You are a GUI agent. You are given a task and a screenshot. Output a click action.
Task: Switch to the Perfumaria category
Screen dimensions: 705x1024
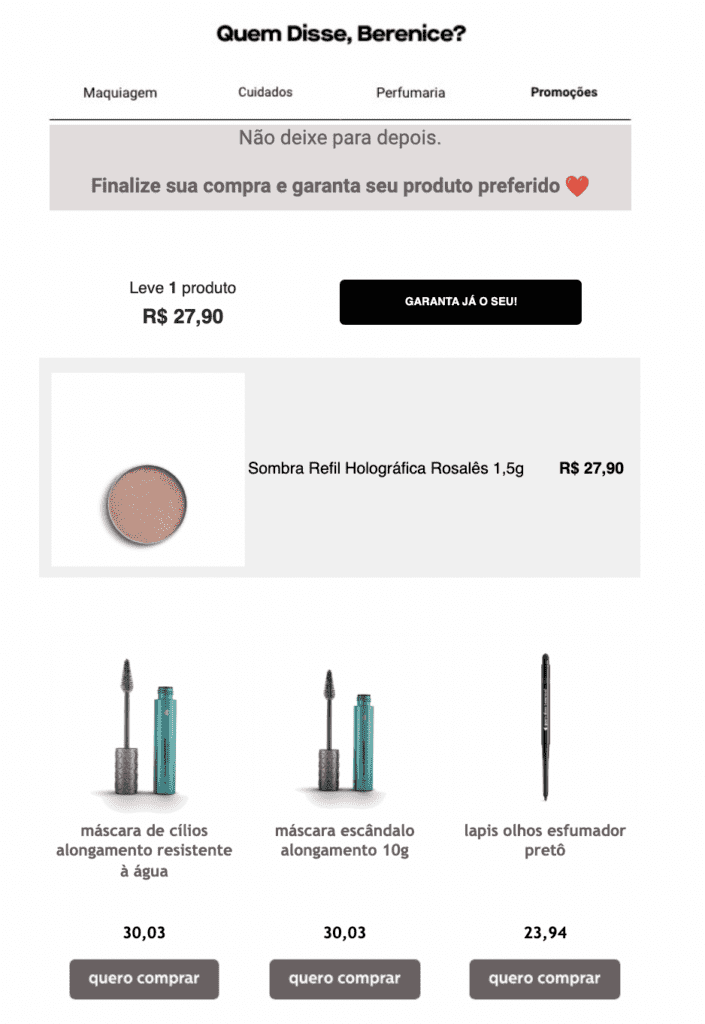pos(410,93)
